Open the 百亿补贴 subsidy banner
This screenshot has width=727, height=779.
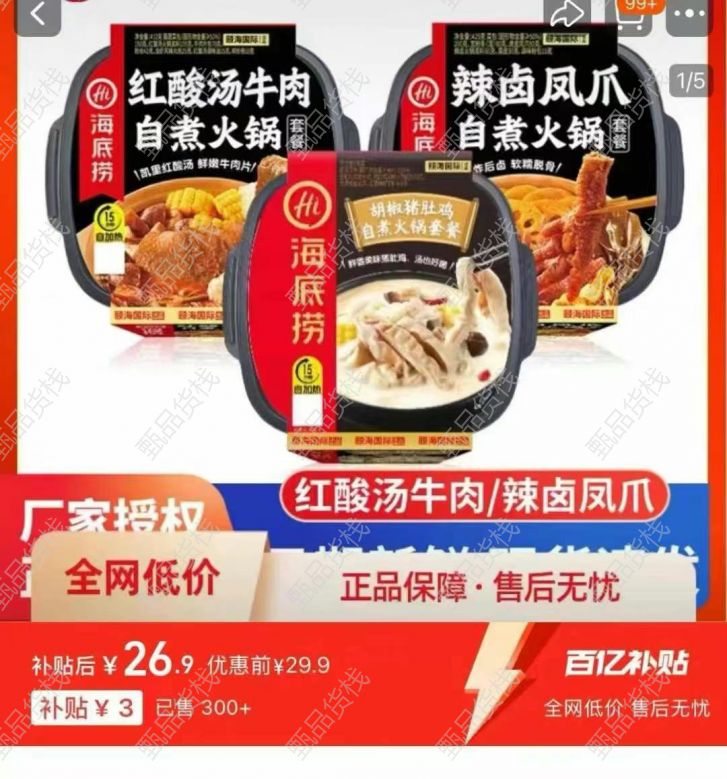(x=625, y=662)
